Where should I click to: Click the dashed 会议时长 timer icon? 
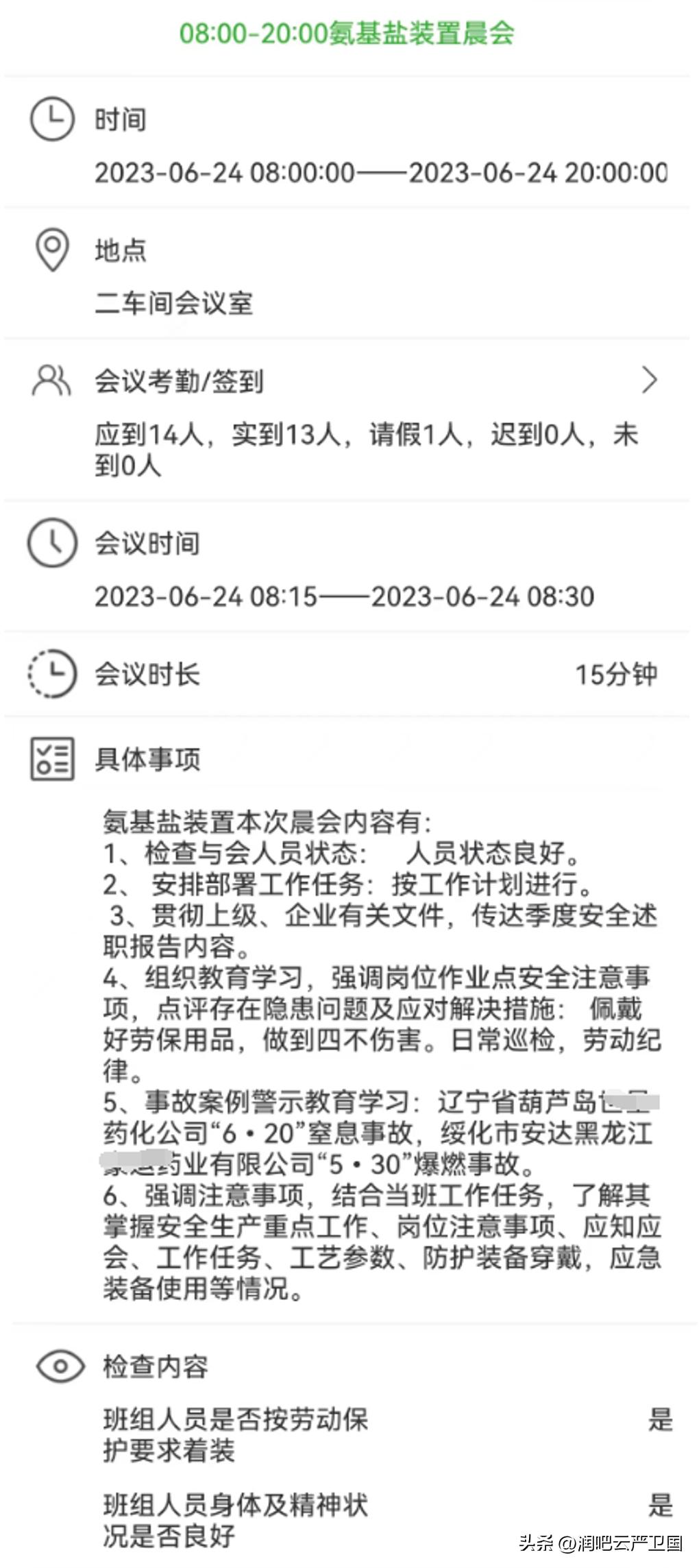coord(52,675)
